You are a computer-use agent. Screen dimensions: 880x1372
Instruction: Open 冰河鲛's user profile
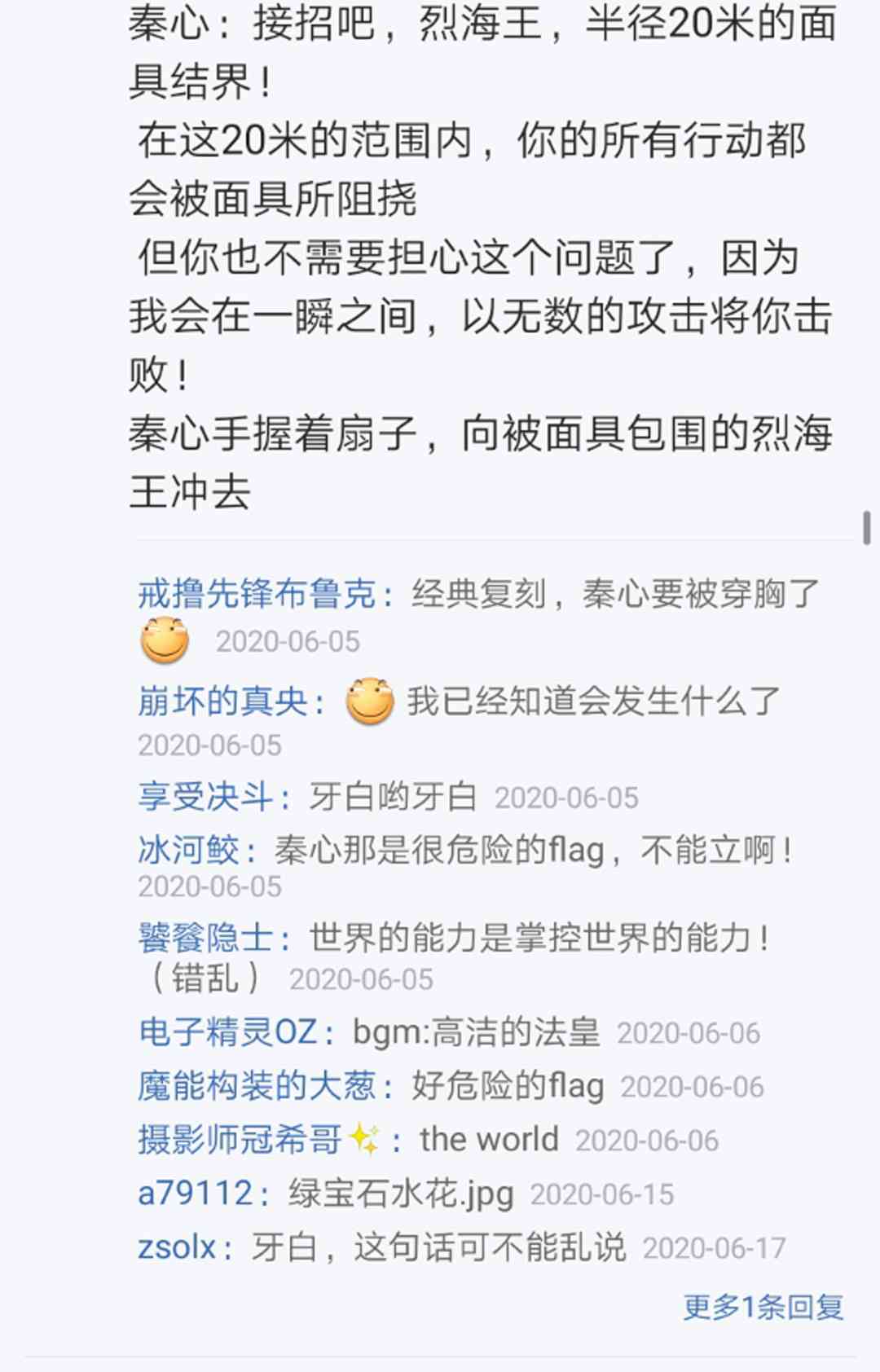(189, 850)
